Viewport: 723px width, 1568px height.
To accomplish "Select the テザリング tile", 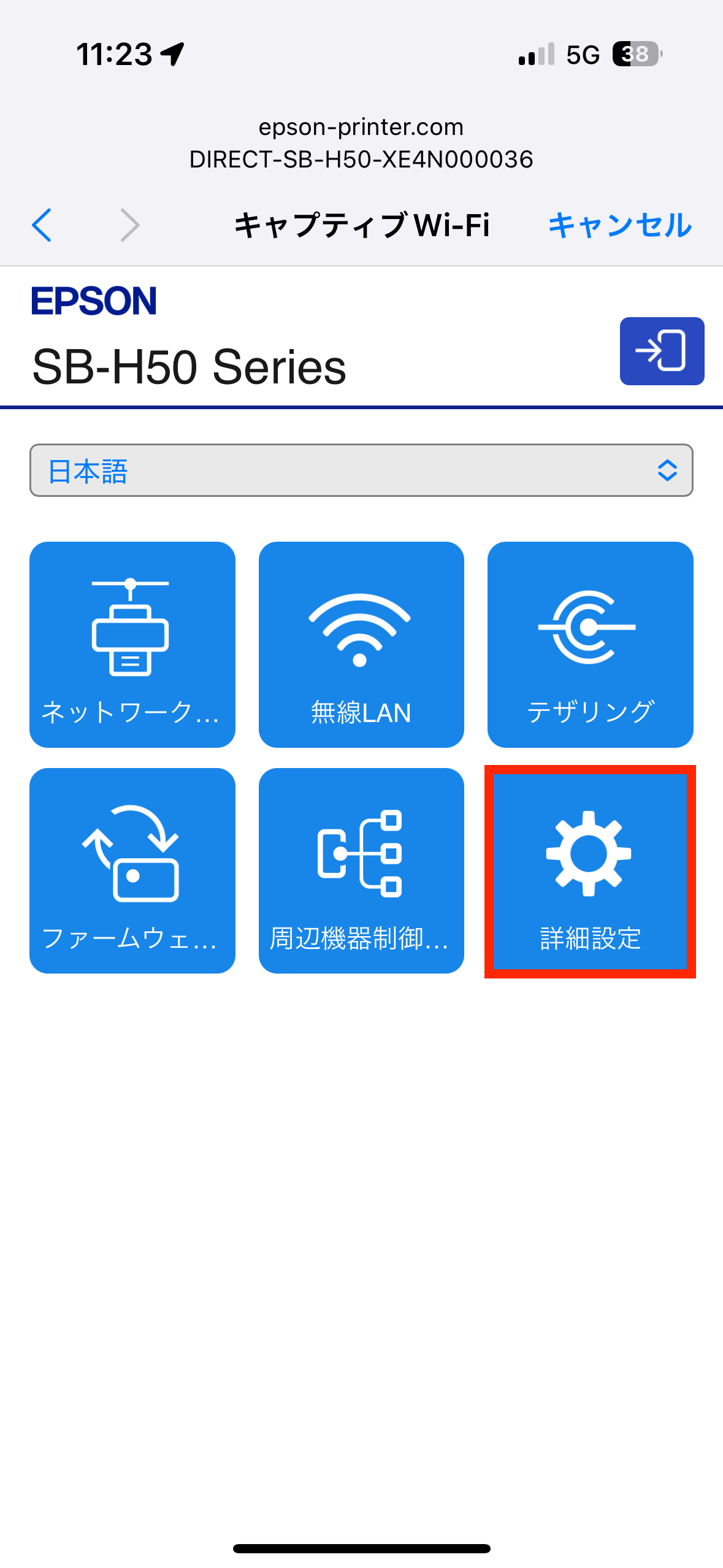I will pyautogui.click(x=590, y=644).
